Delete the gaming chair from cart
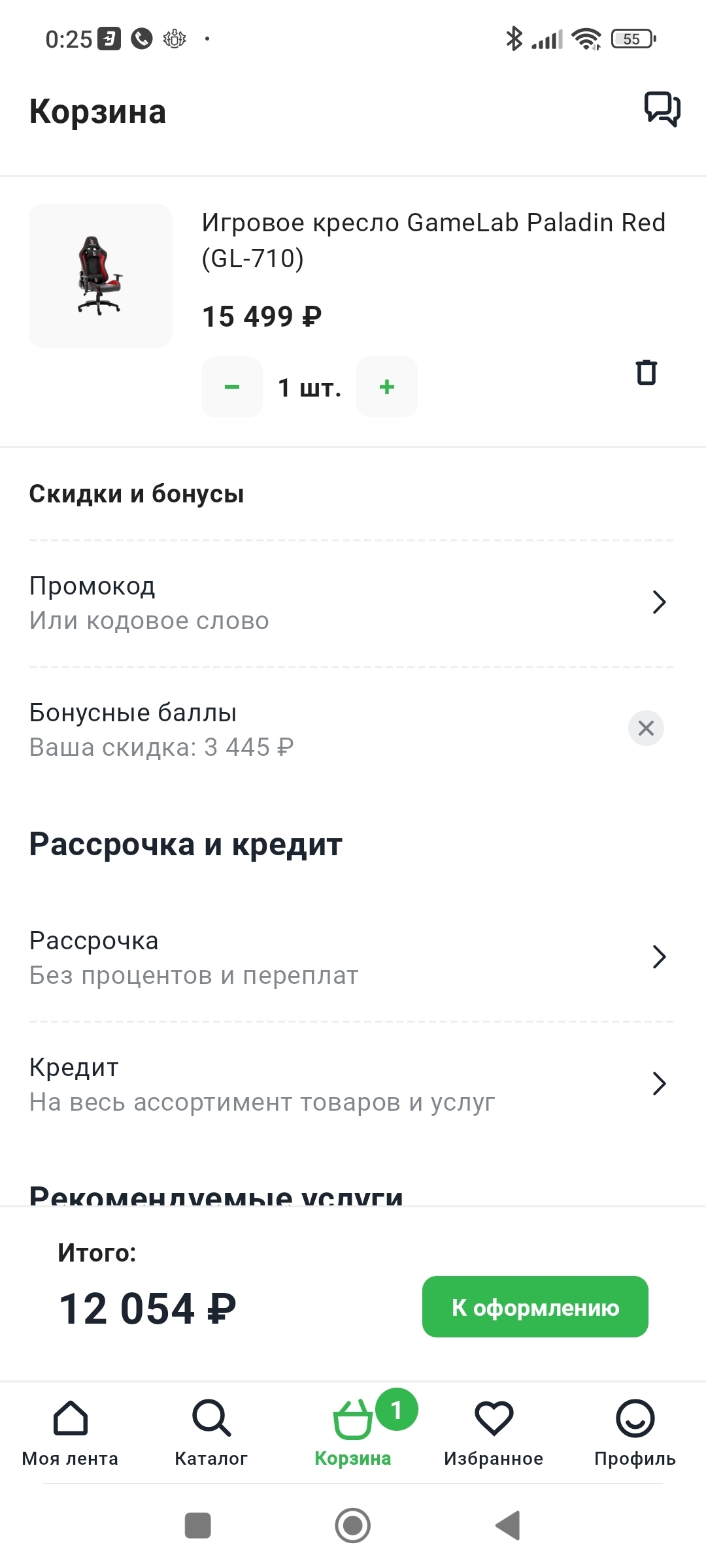This screenshot has width=706, height=1568. [x=647, y=372]
